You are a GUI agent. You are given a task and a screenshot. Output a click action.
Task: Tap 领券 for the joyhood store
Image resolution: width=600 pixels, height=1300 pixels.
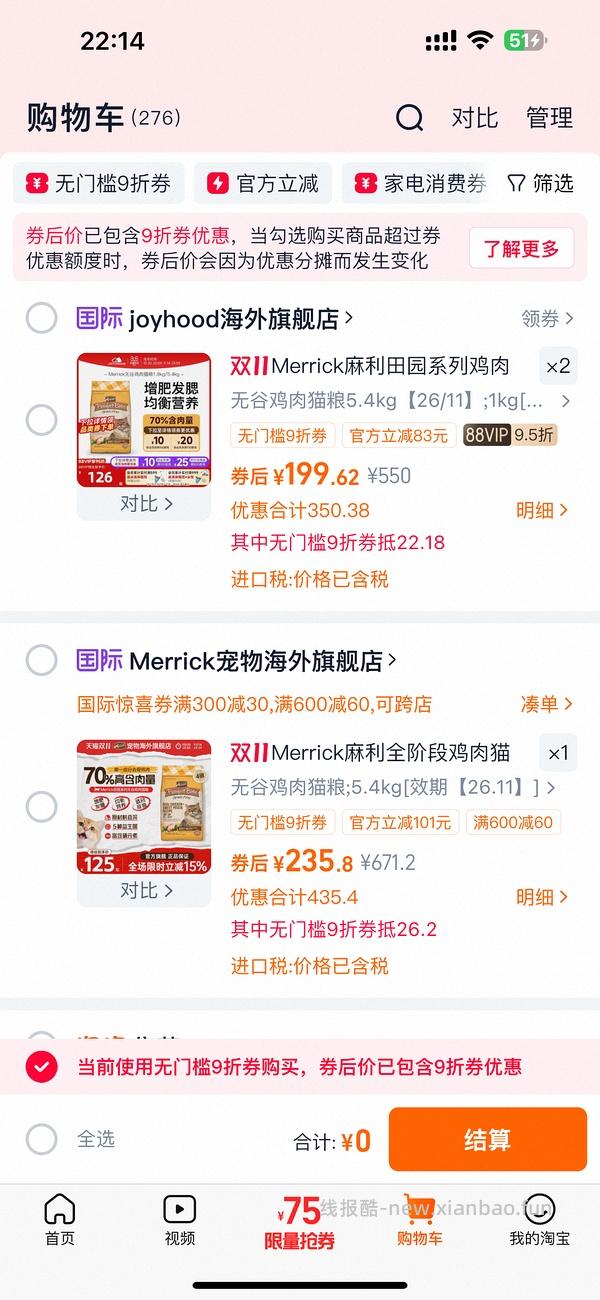[x=547, y=319]
